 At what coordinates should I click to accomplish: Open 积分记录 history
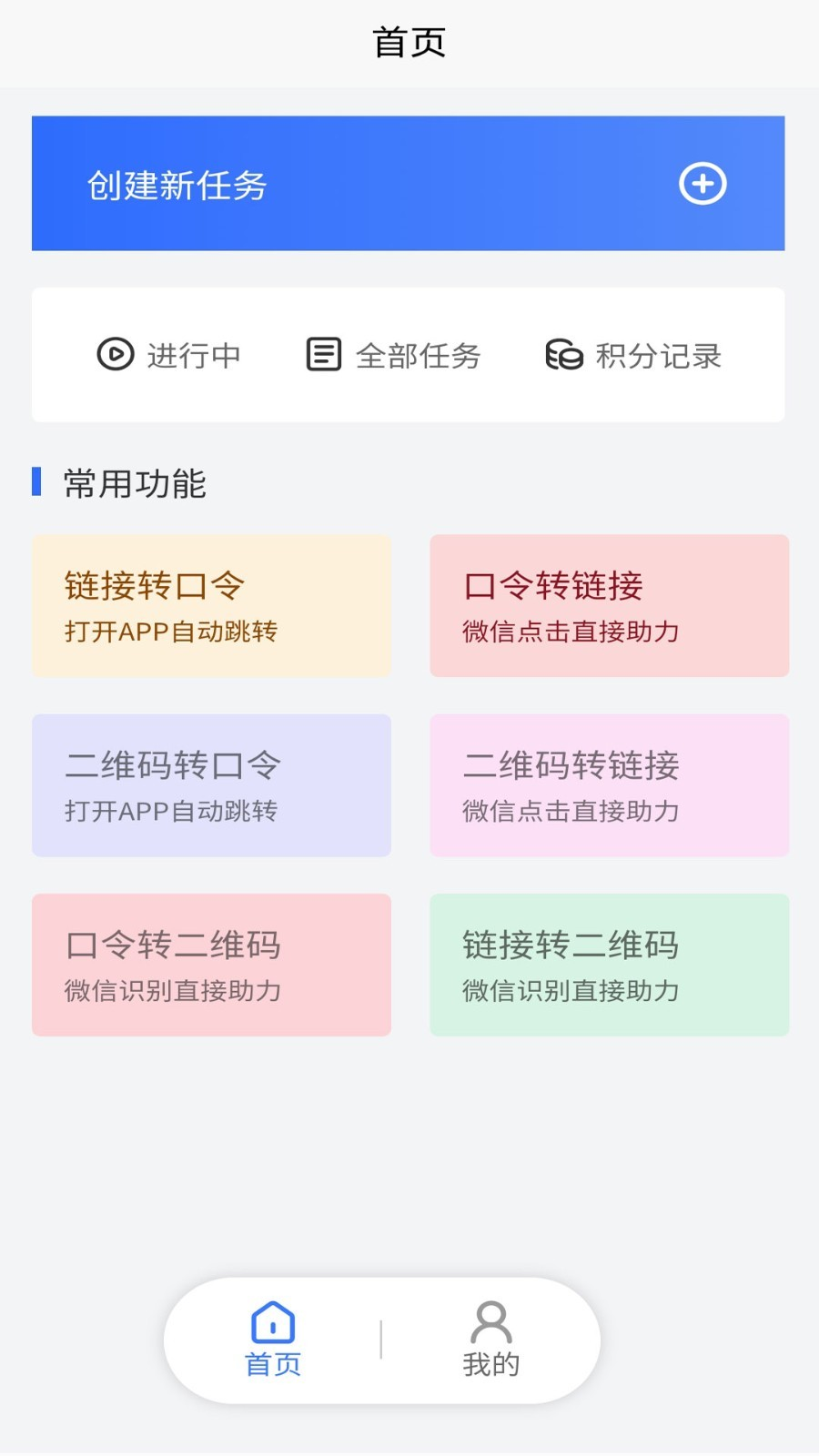point(633,355)
